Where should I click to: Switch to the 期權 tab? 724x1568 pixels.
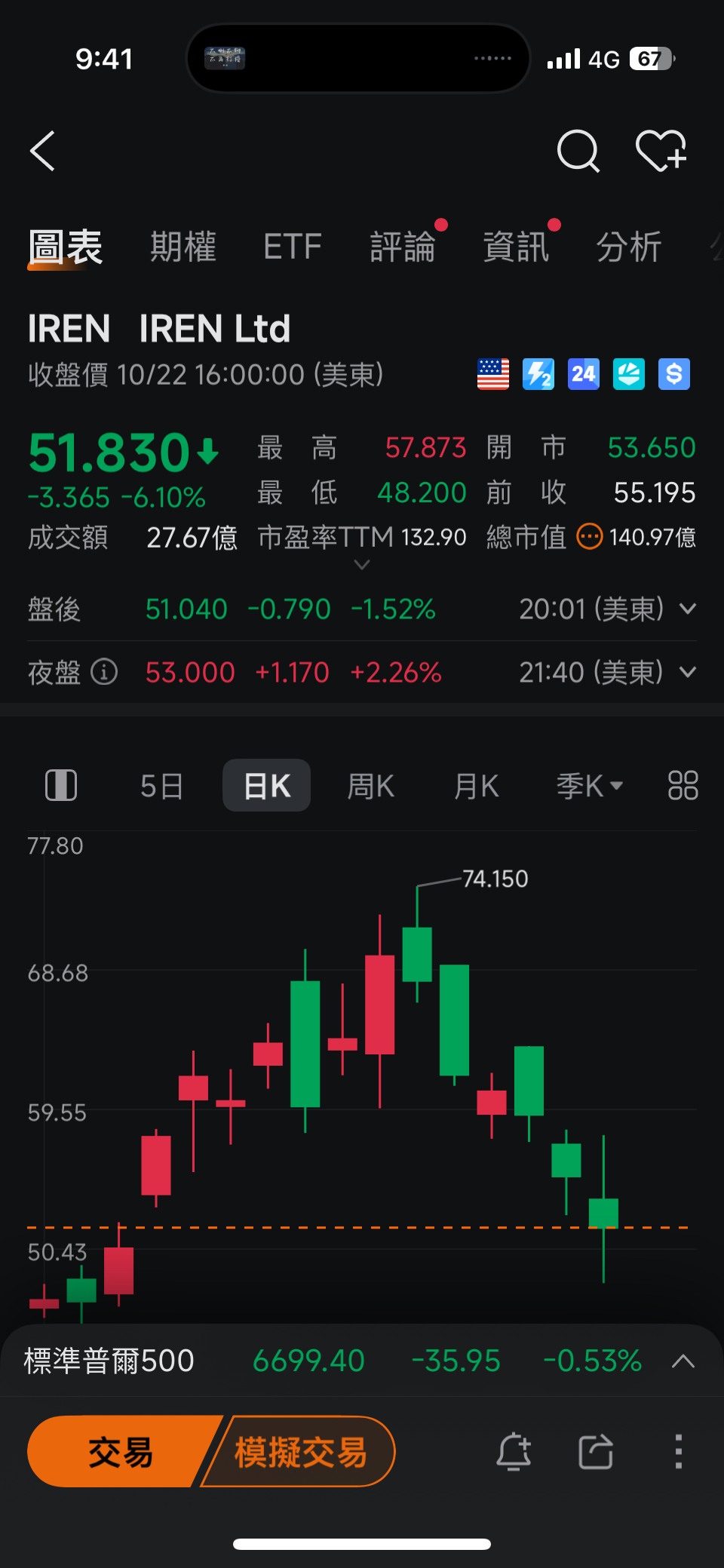pos(183,247)
